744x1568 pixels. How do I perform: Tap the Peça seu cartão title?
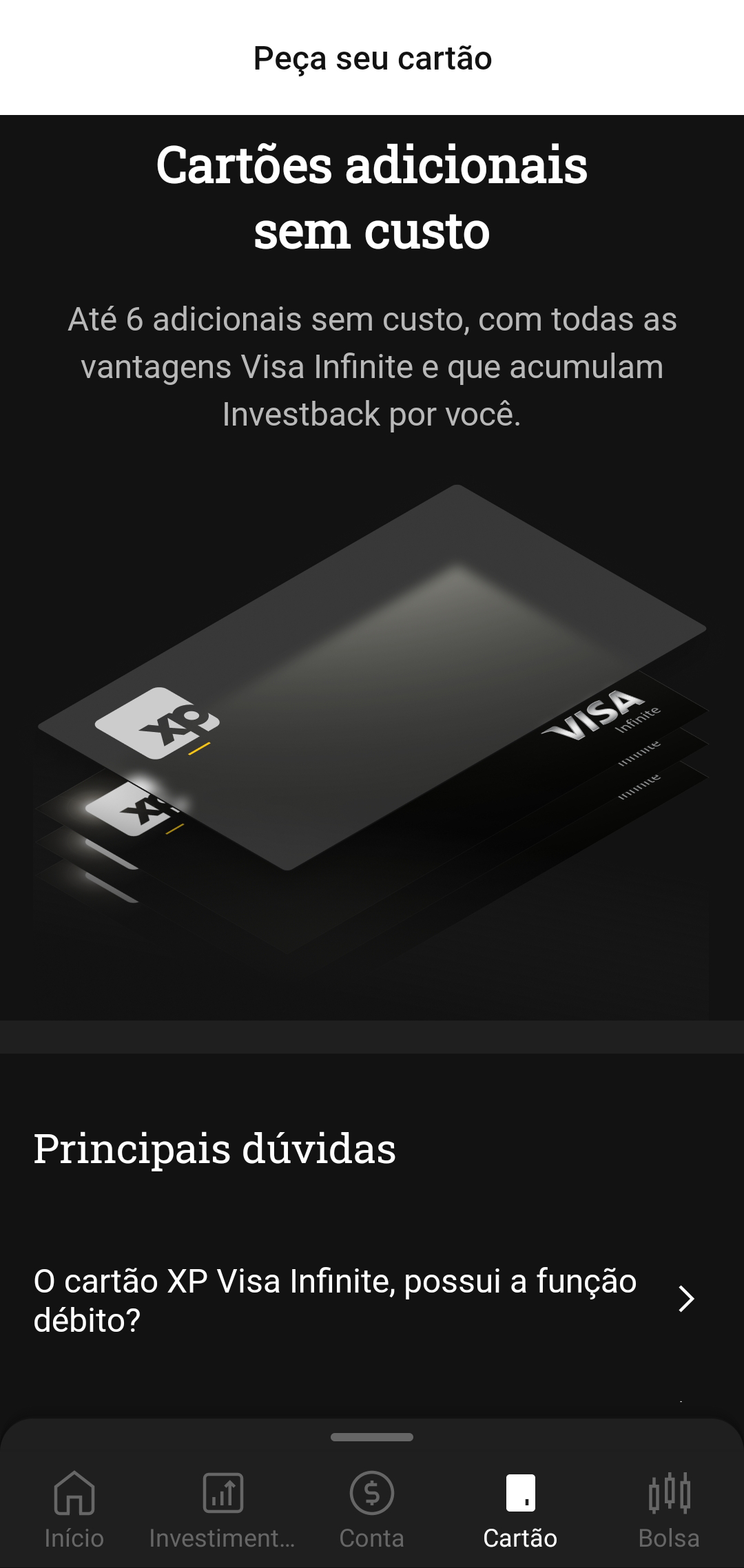372,58
